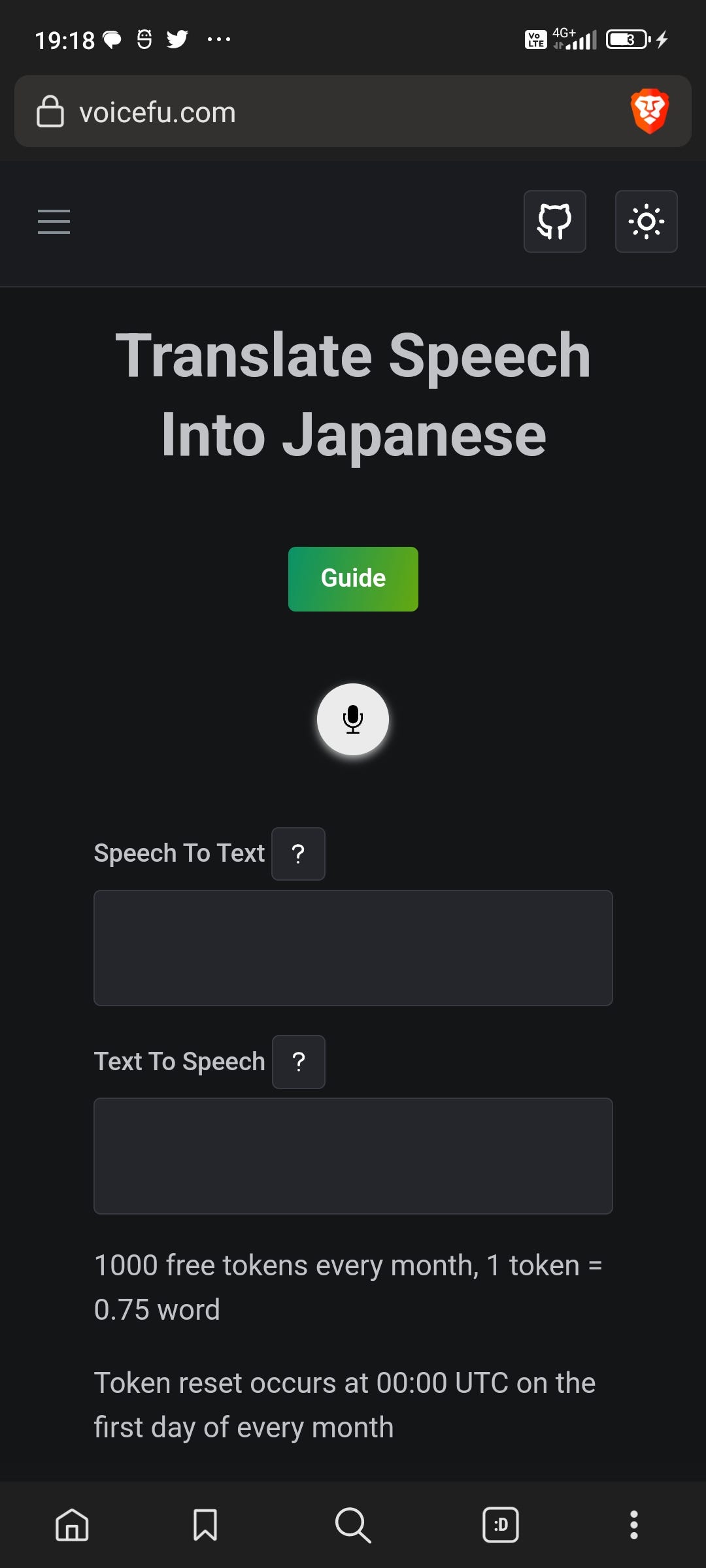Focus the Text To Speech box
Image resolution: width=706 pixels, height=1568 pixels.
(353, 1156)
